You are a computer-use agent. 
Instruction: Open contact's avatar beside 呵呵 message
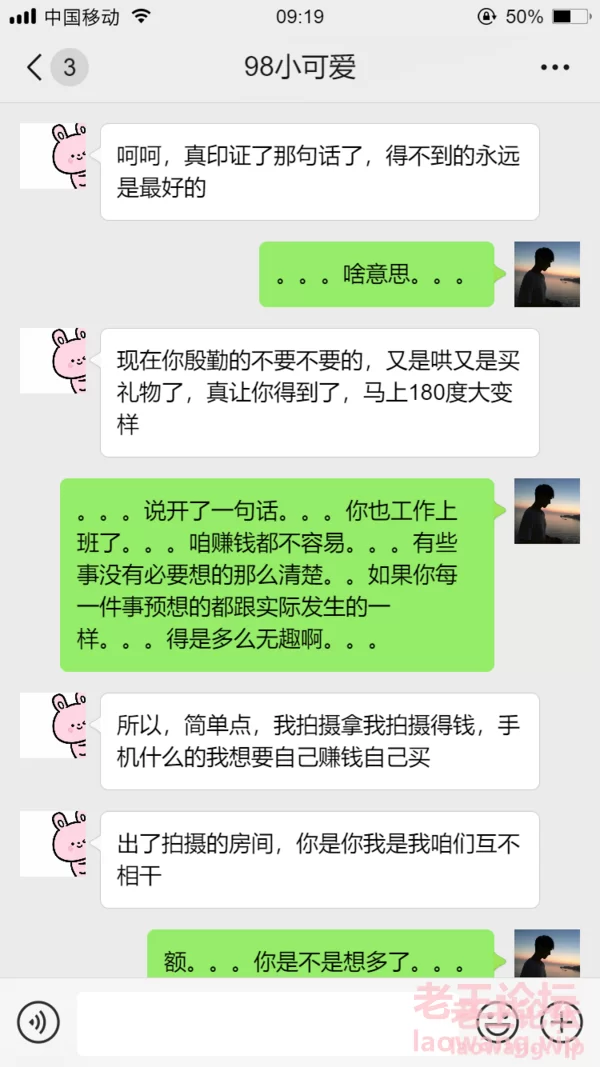(53, 156)
